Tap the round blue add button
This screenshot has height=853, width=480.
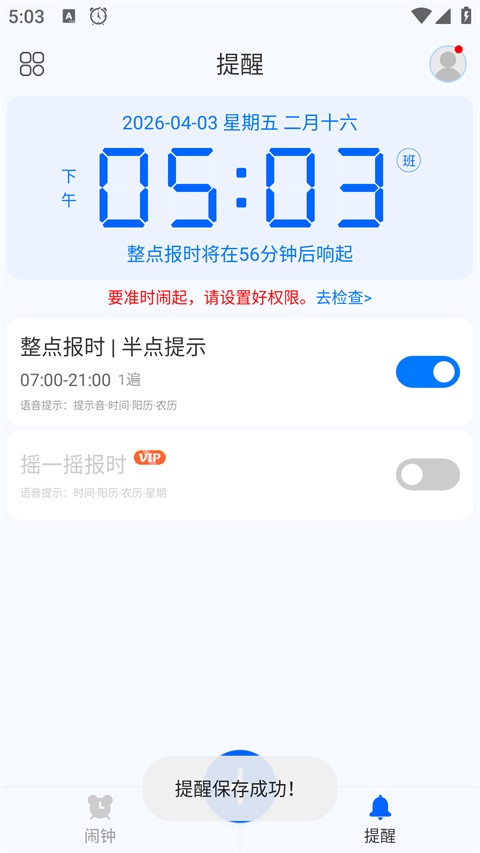(240, 786)
